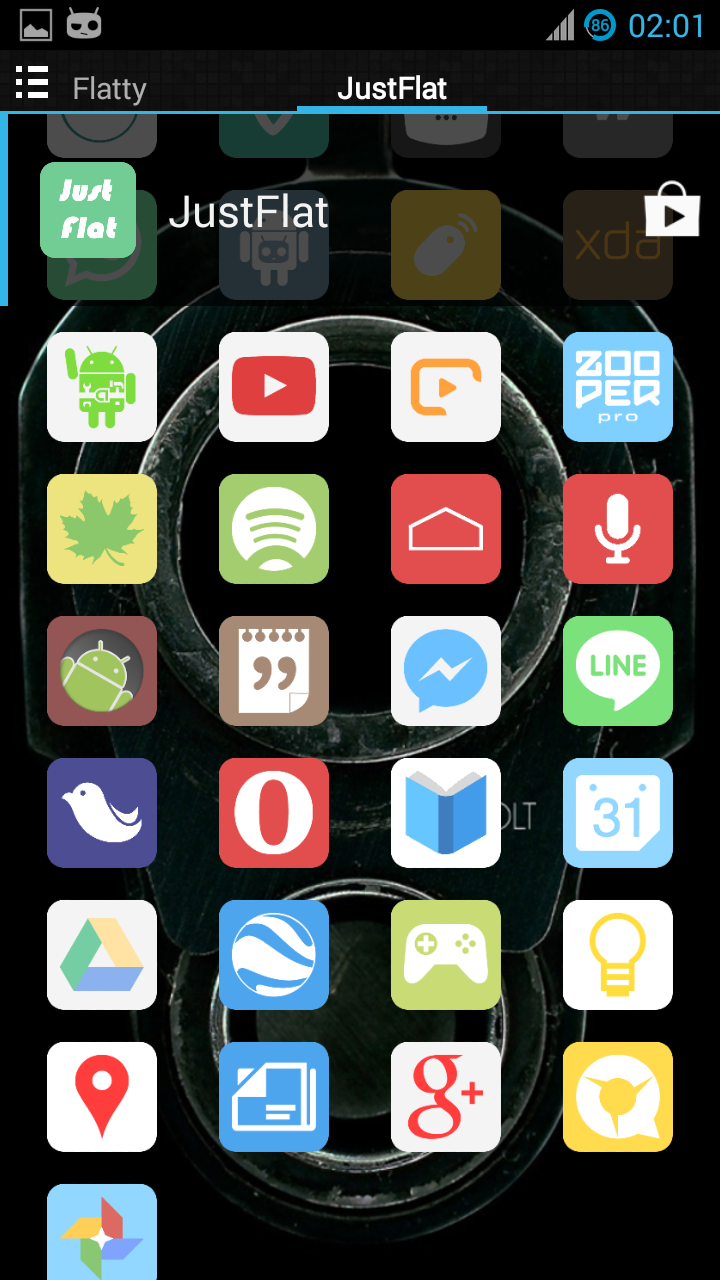This screenshot has height=1280, width=720.
Task: Tap the Maps red pin icon
Action: [102, 1097]
